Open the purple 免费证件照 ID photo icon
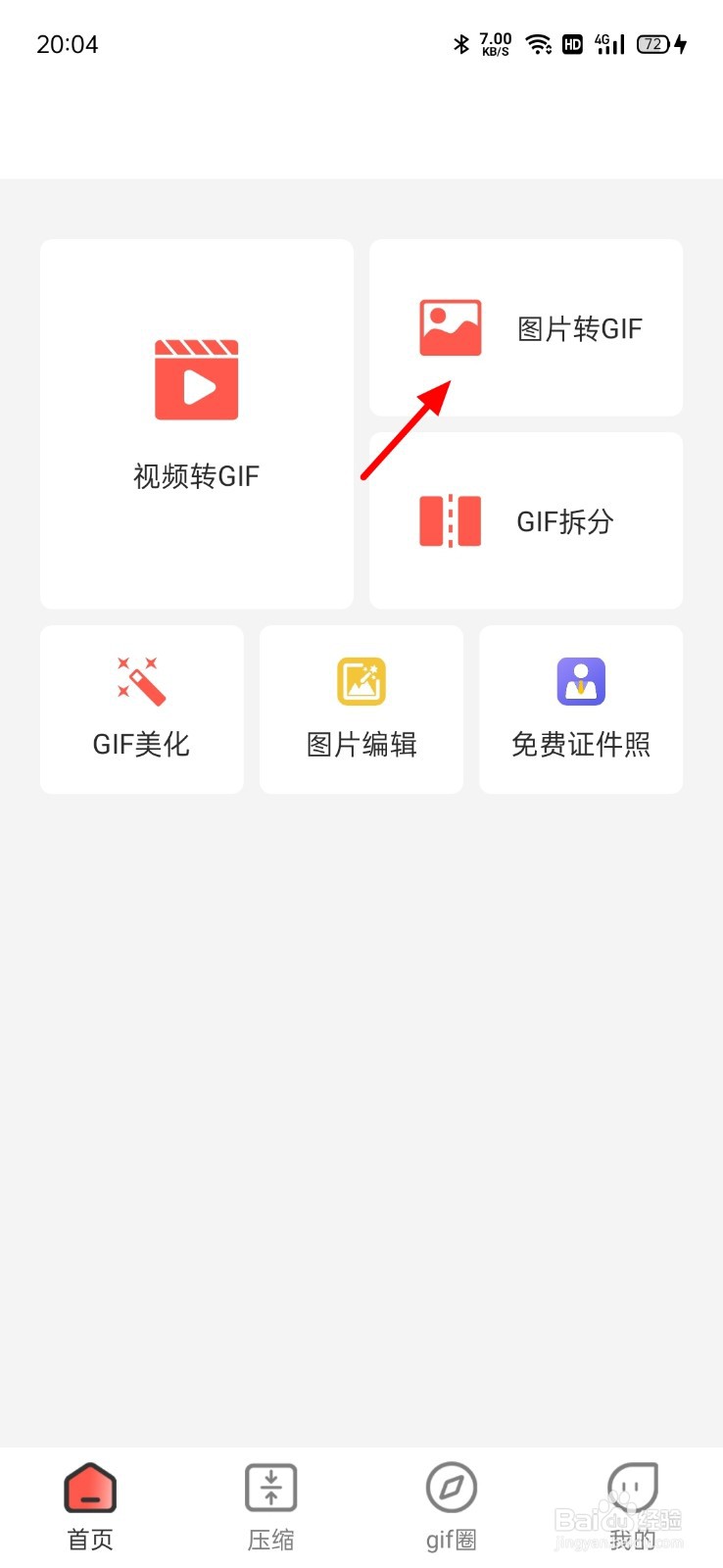Viewport: 723px width, 1568px height. [x=580, y=679]
